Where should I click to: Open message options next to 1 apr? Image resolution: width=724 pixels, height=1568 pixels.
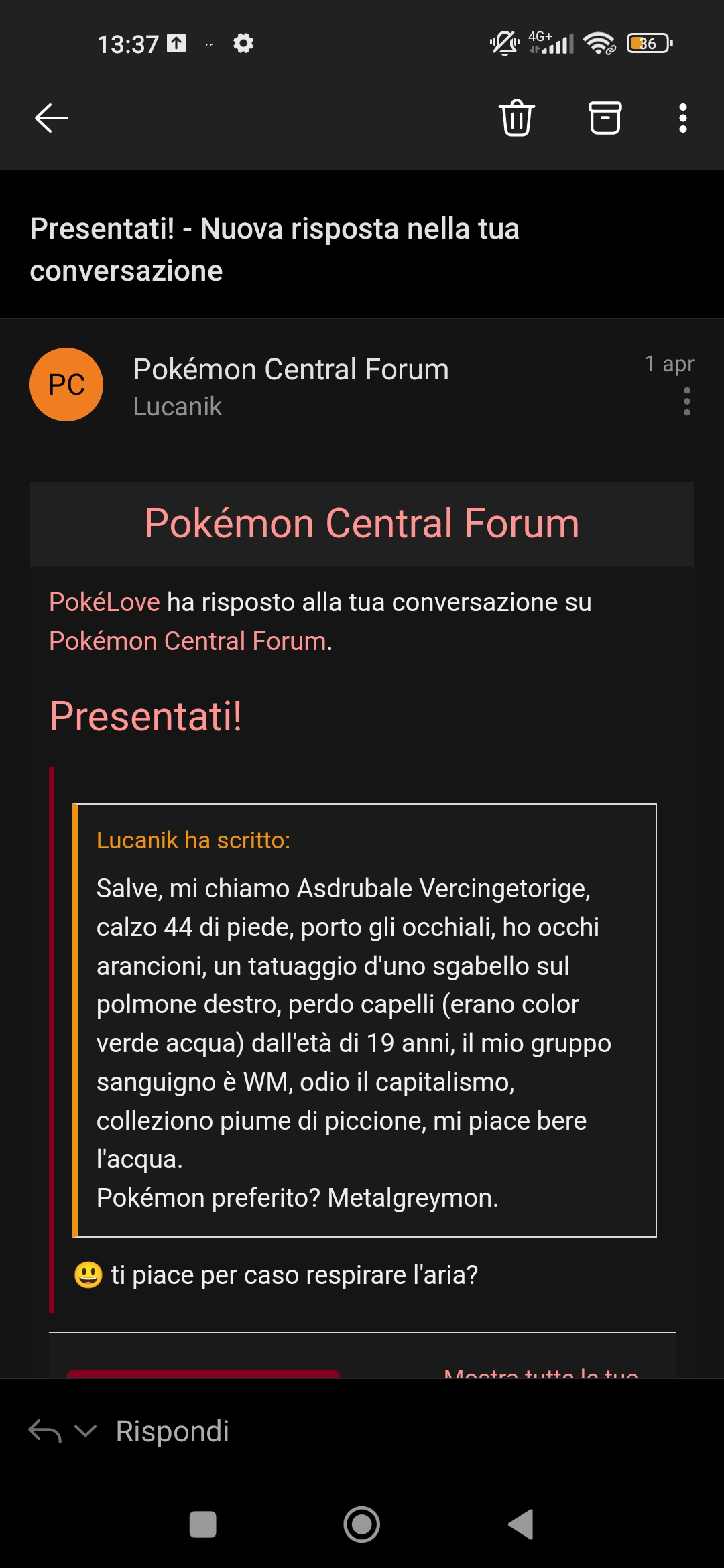686,401
